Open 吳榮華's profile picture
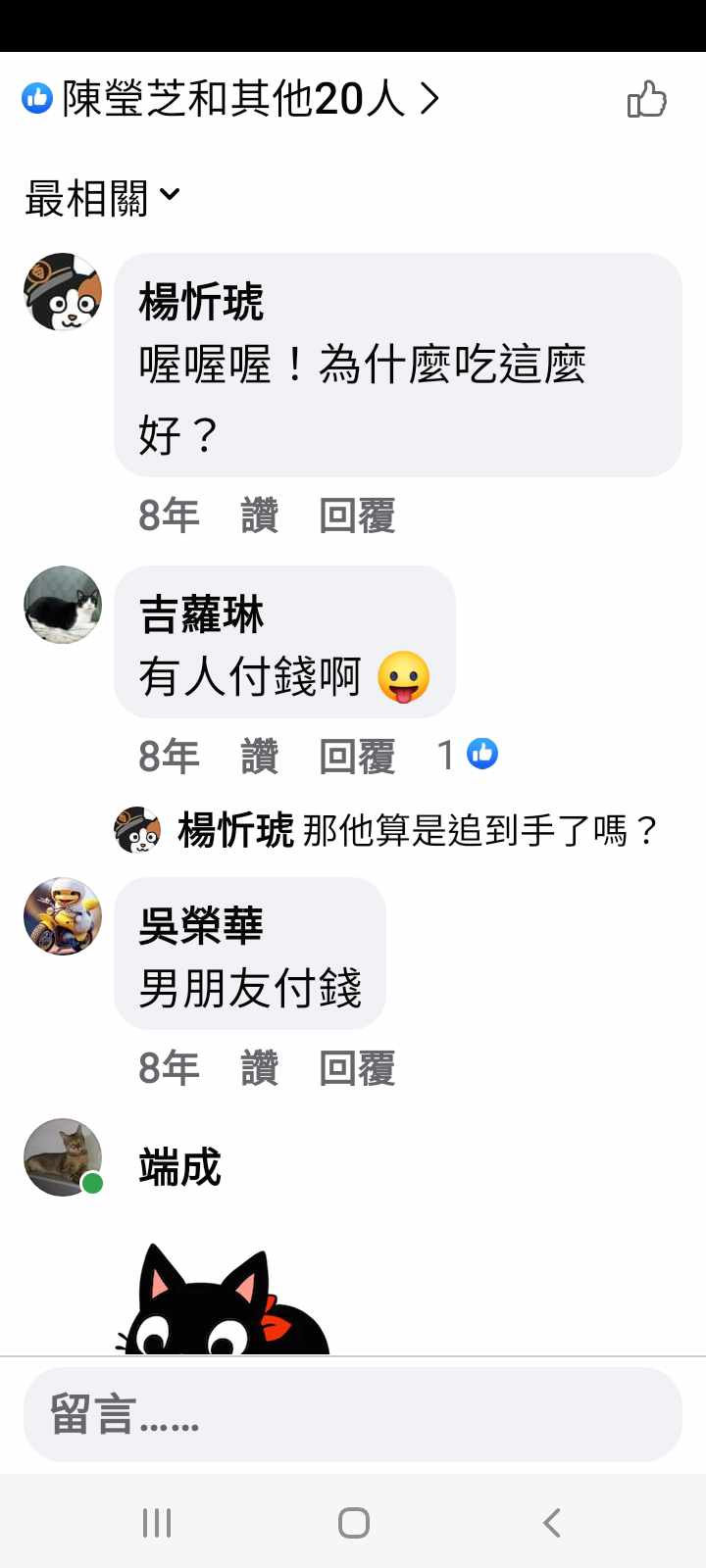Screen dimensions: 706x1568 click(x=63, y=916)
